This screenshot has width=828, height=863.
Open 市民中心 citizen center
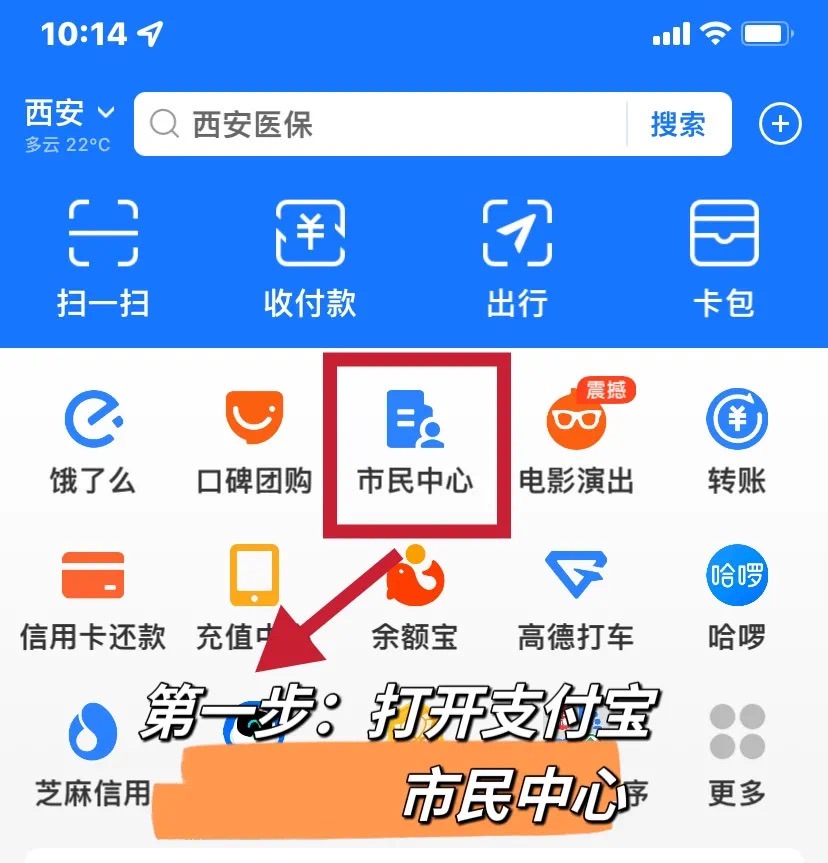pyautogui.click(x=415, y=440)
